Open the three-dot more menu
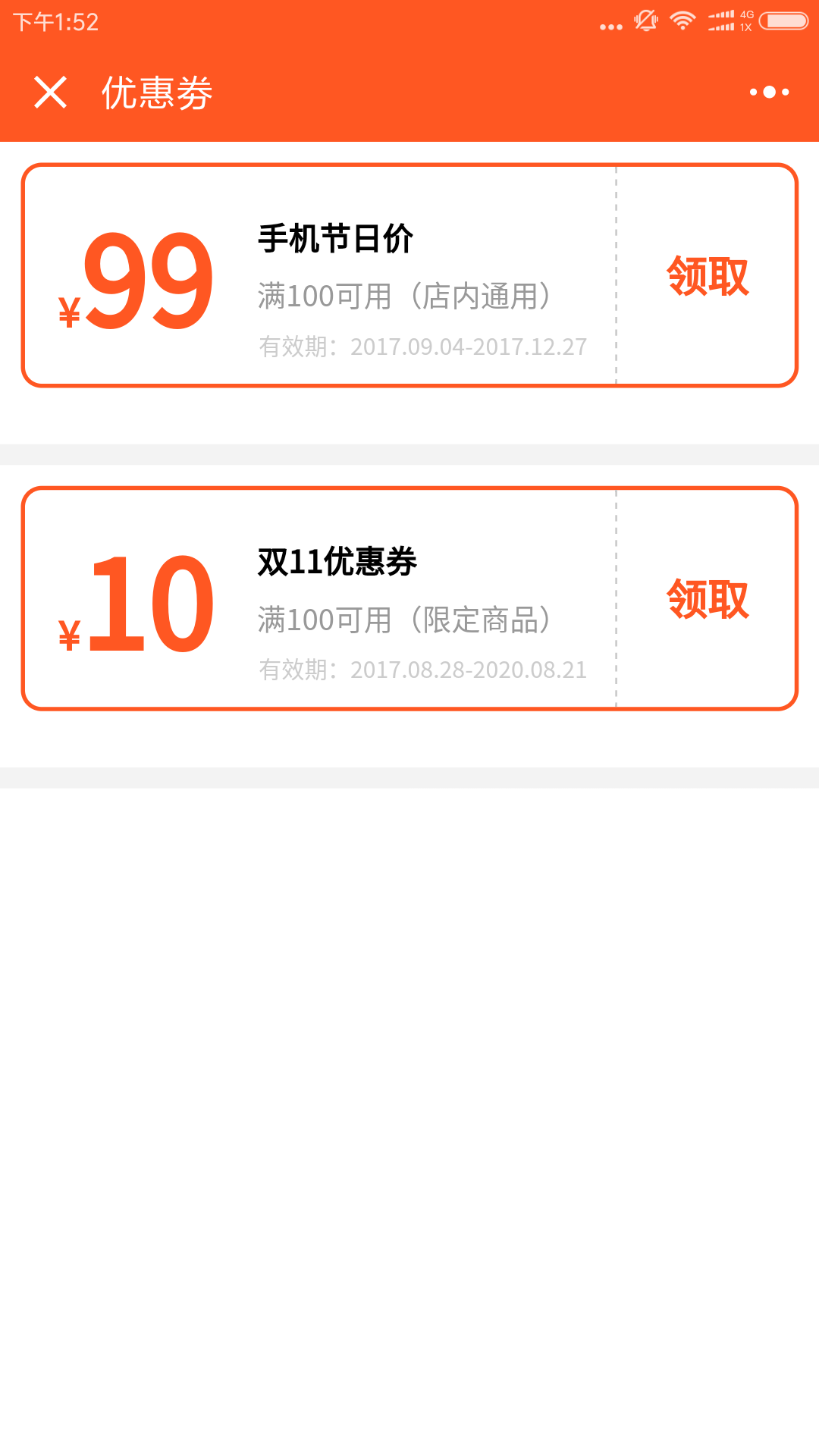 (x=769, y=93)
